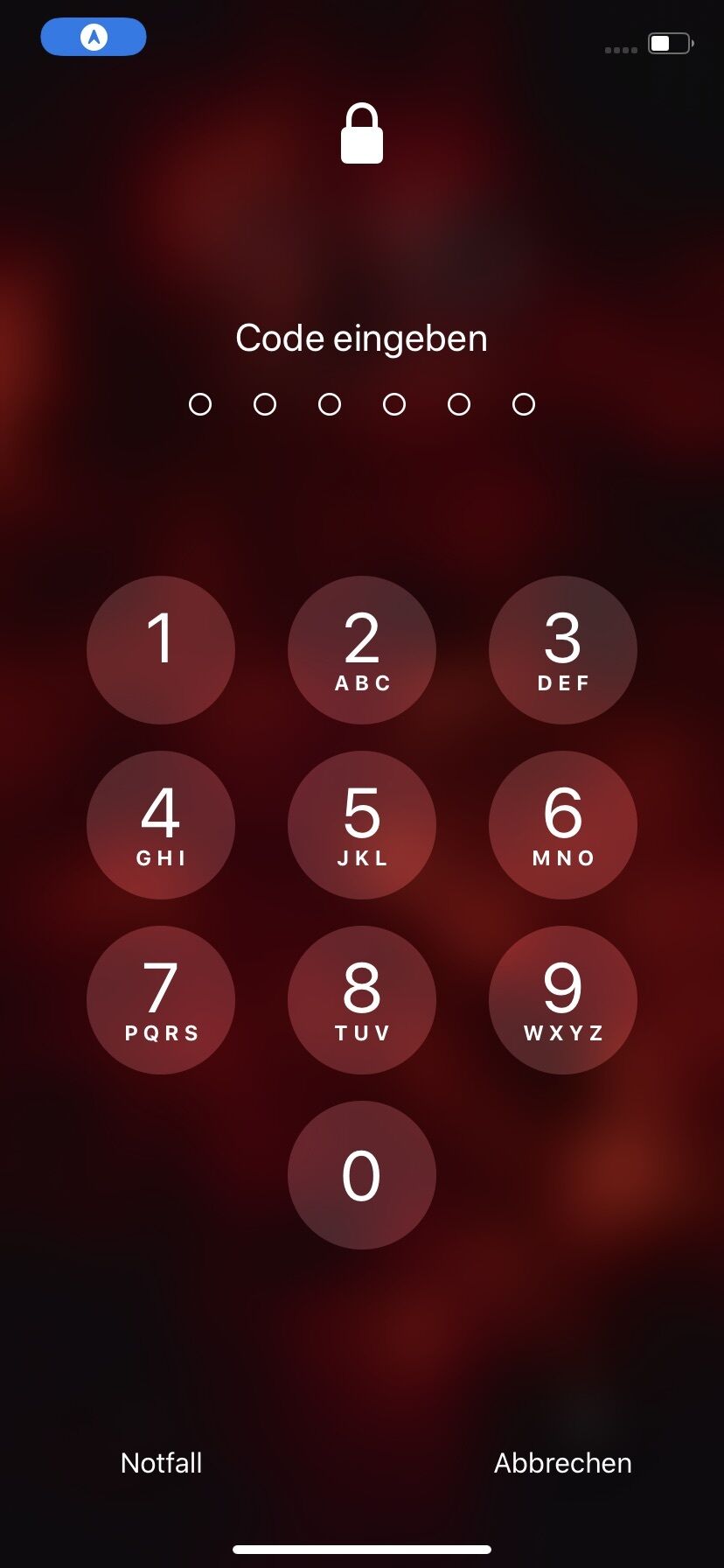The width and height of the screenshot is (724, 1568).
Task: Select the 9 WXYZ key
Action: point(563,1000)
